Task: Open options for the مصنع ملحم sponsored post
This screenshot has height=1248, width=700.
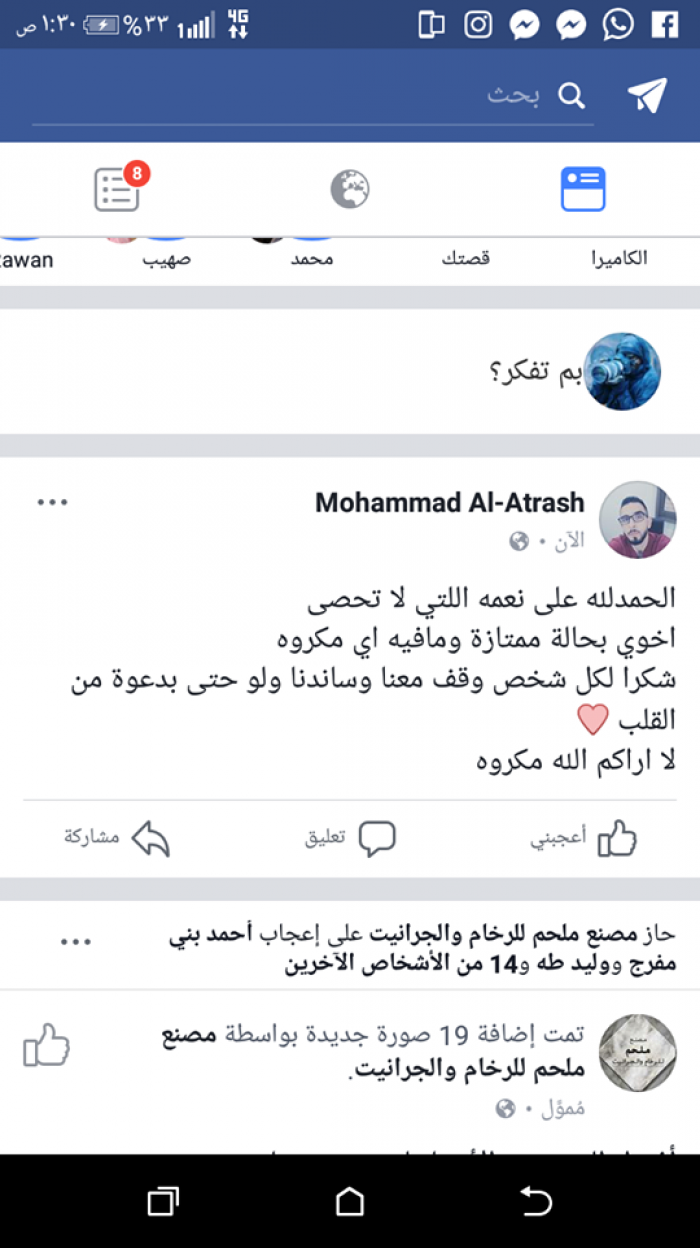Action: coord(76,941)
